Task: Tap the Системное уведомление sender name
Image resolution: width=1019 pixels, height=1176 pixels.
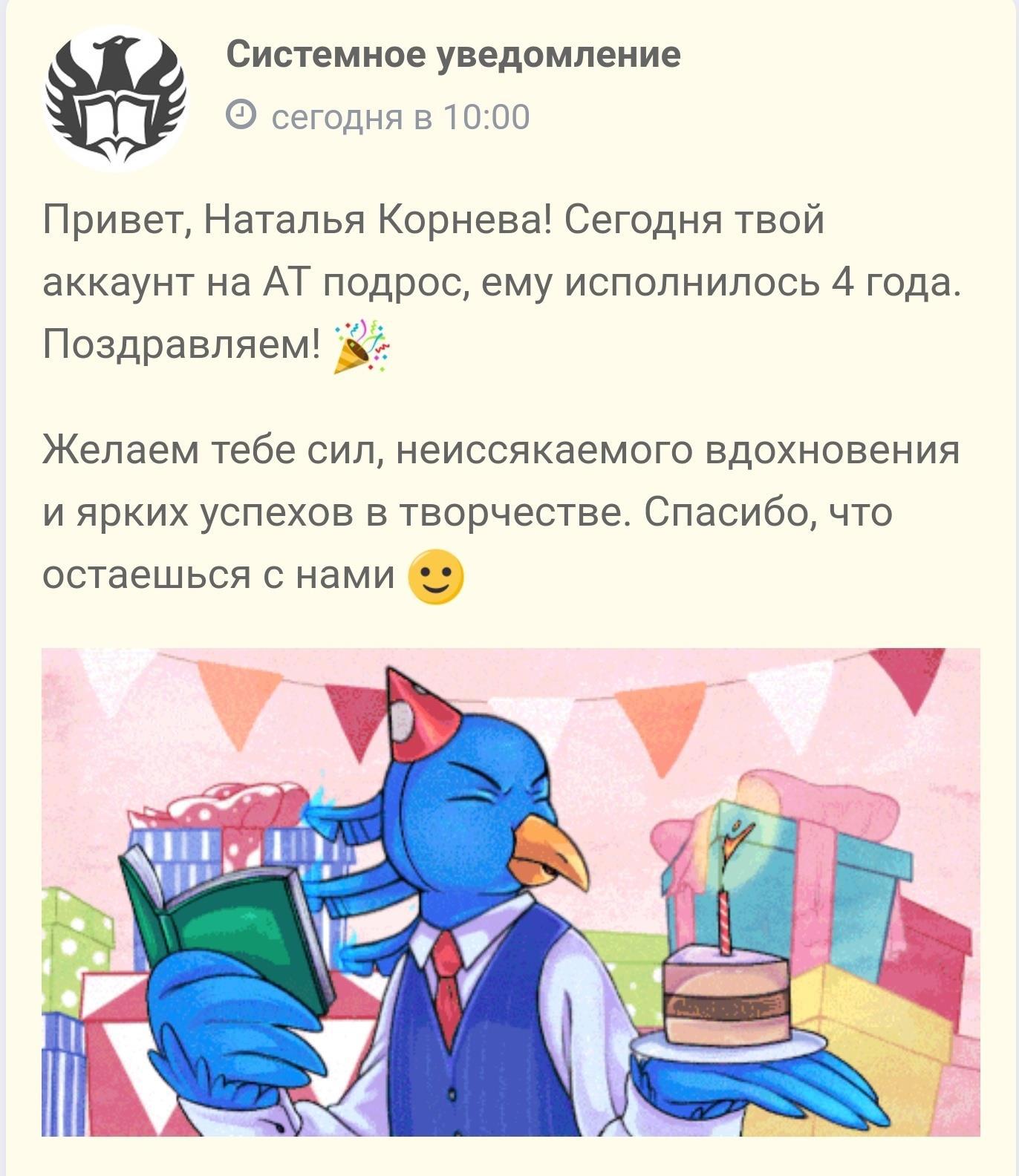Action: click(452, 54)
